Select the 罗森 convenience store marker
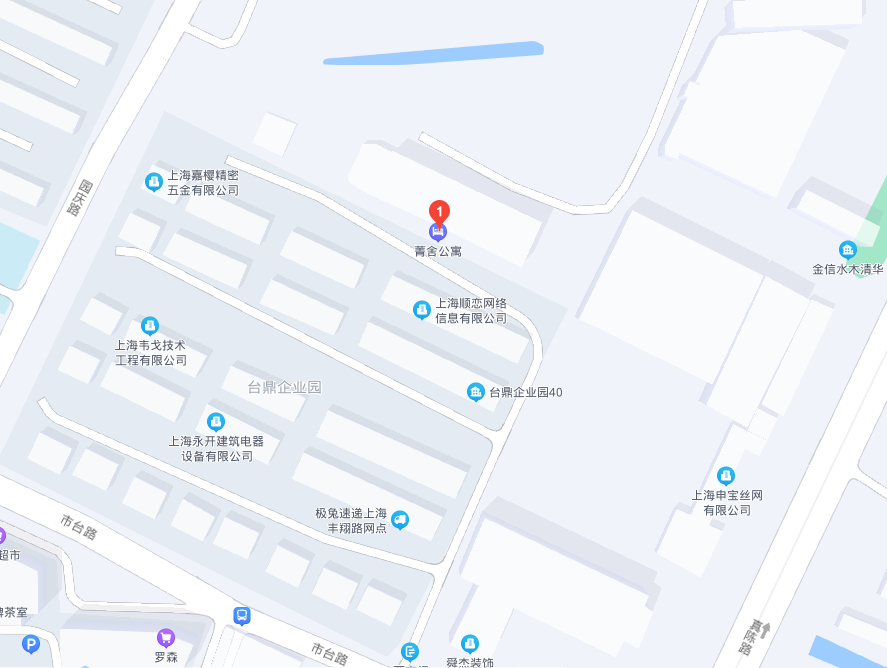This screenshot has height=668, width=887. pyautogui.click(x=166, y=636)
